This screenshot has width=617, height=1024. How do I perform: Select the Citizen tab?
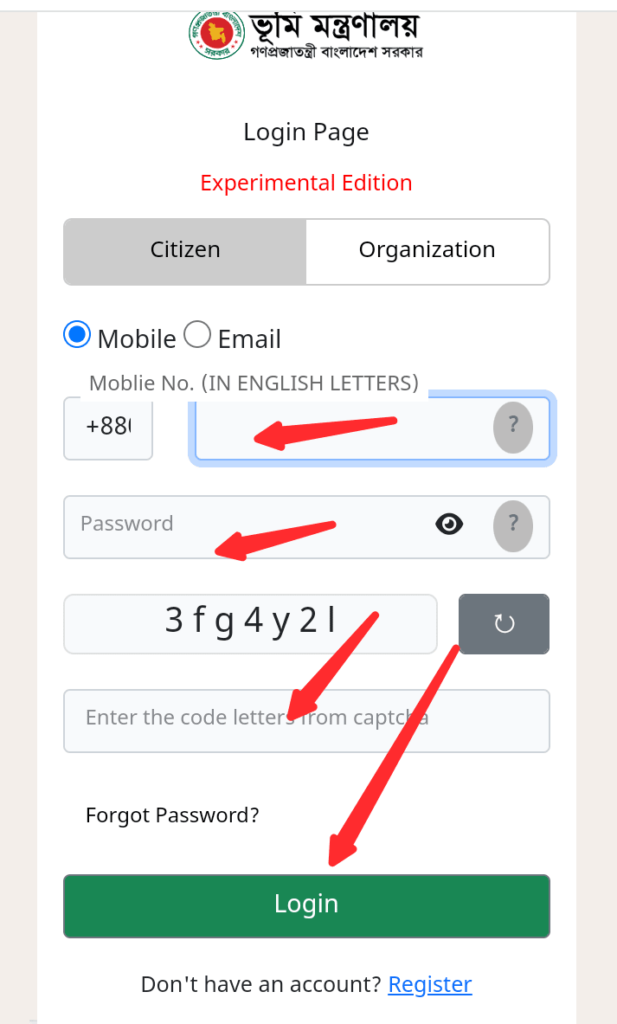185,250
